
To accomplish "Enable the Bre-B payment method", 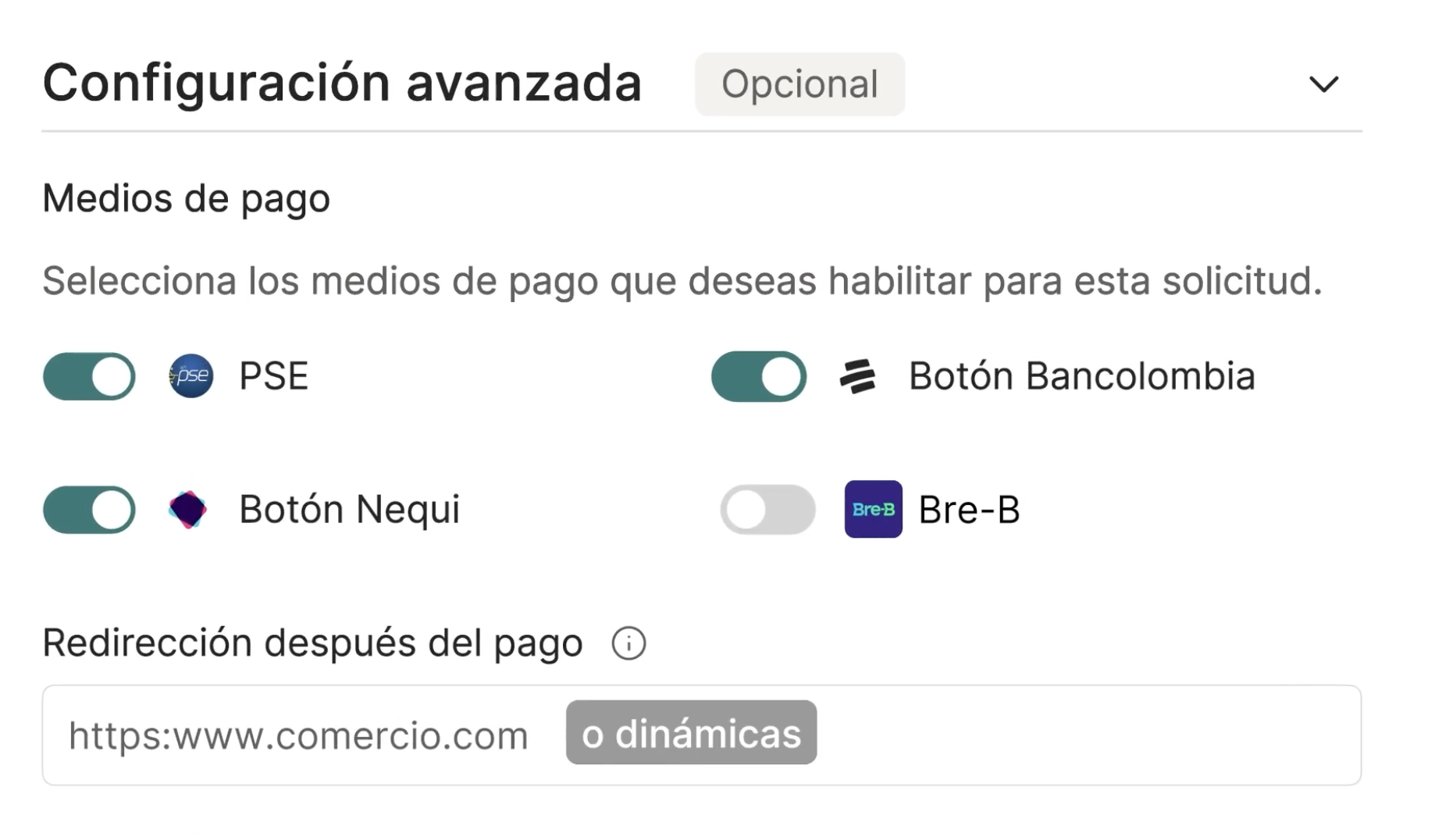I will 767,510.
